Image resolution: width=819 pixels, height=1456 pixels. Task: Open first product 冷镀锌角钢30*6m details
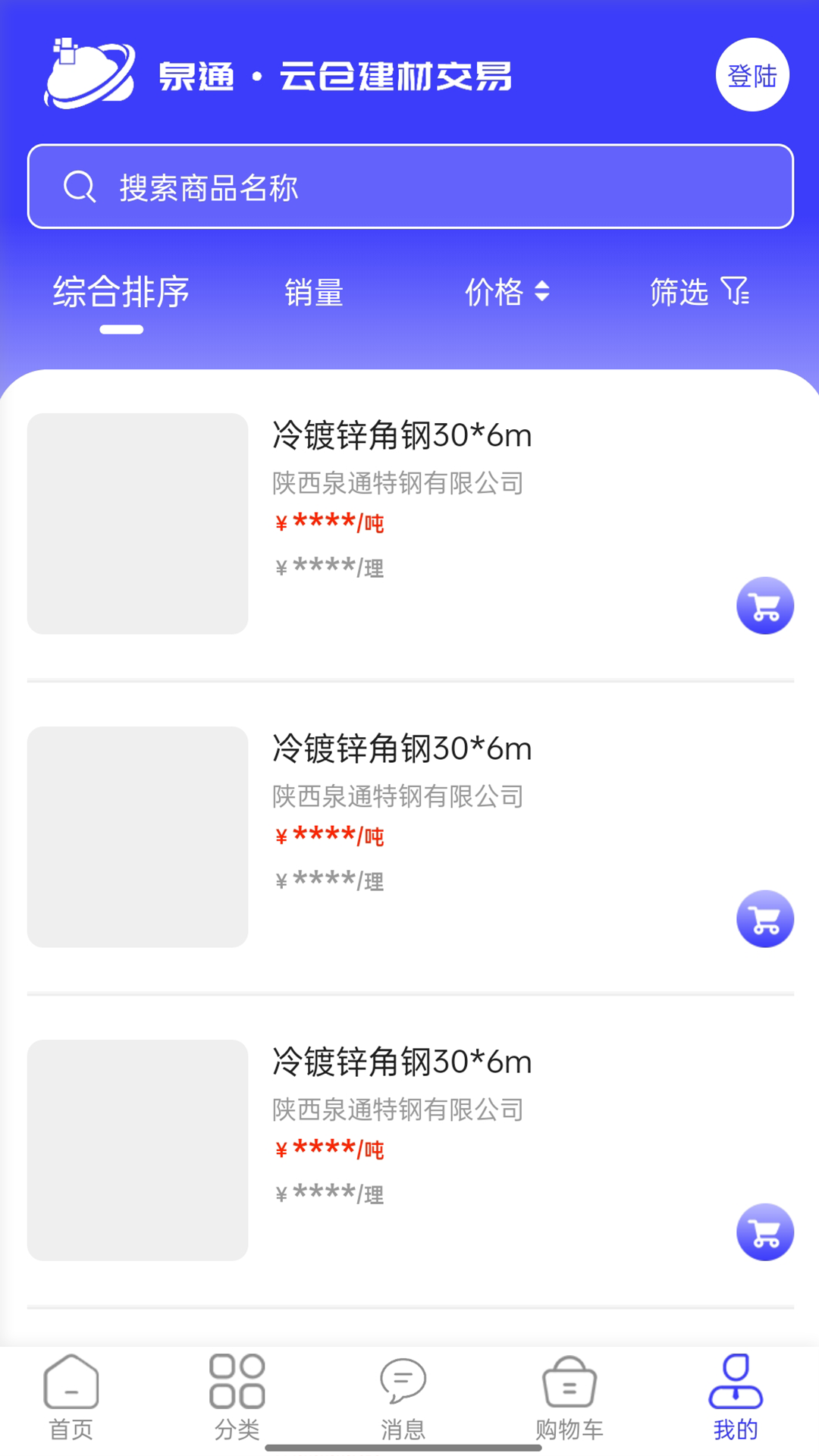pyautogui.click(x=401, y=436)
